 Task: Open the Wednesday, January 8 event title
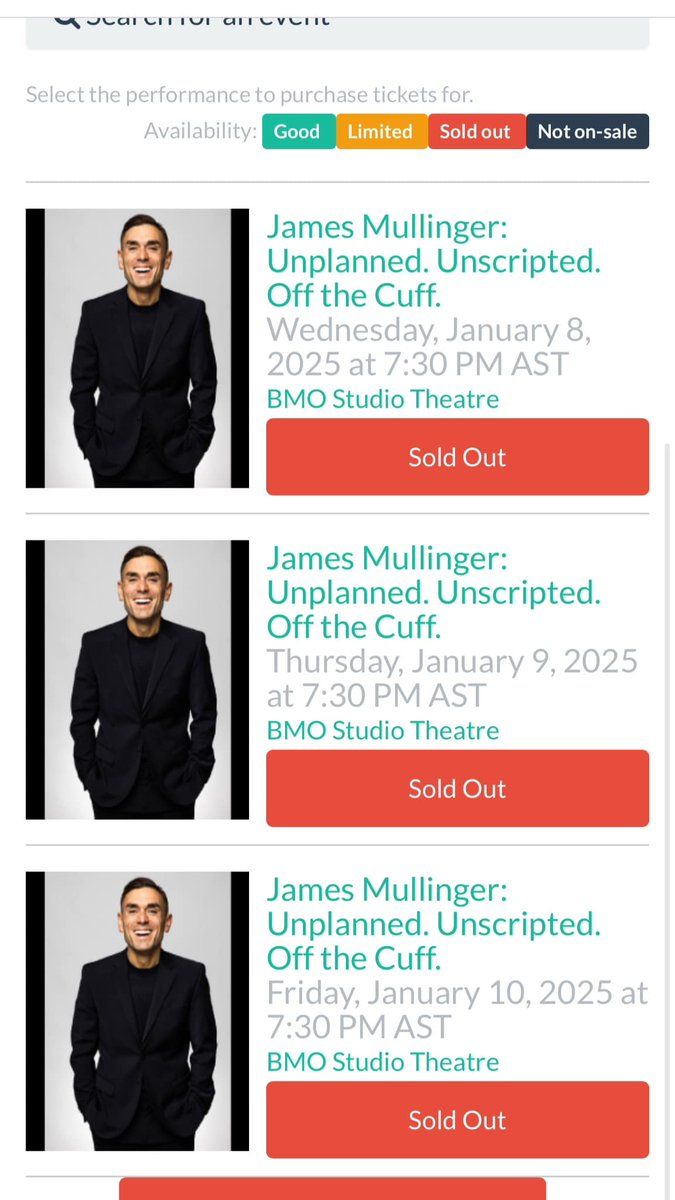[433, 261]
